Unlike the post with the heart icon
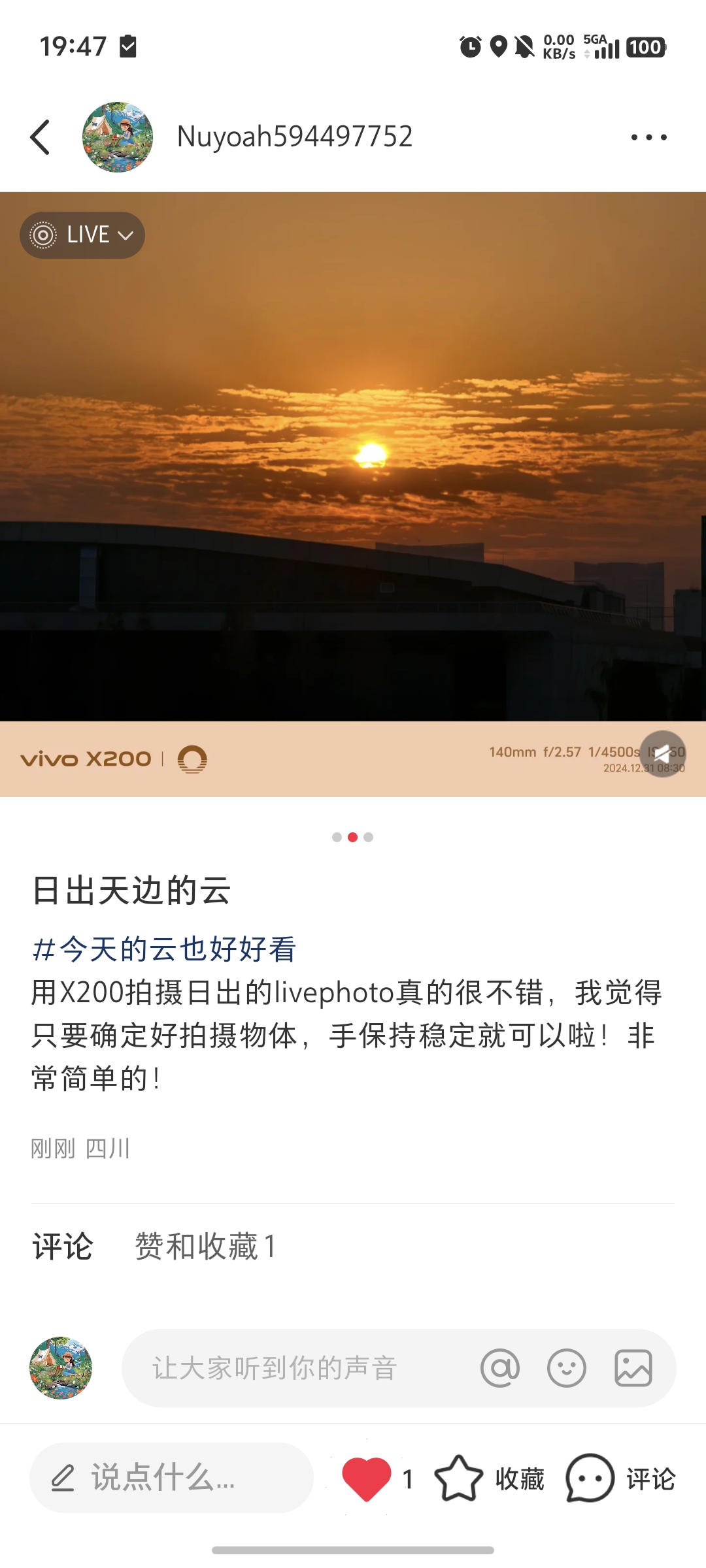Viewport: 706px width, 1568px height. point(367,1478)
